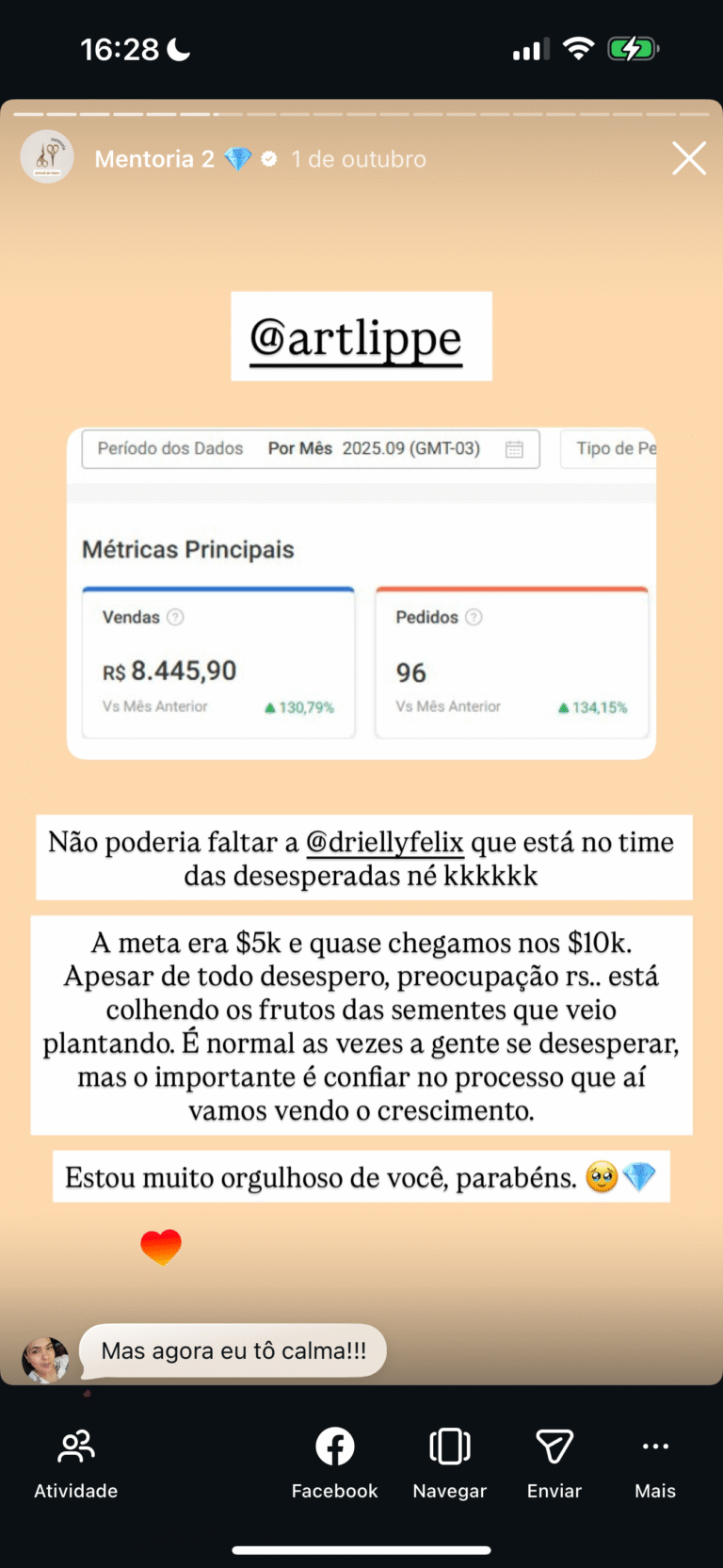The width and height of the screenshot is (723, 1568).
Task: Send the story with Enviar
Action: (x=554, y=1463)
